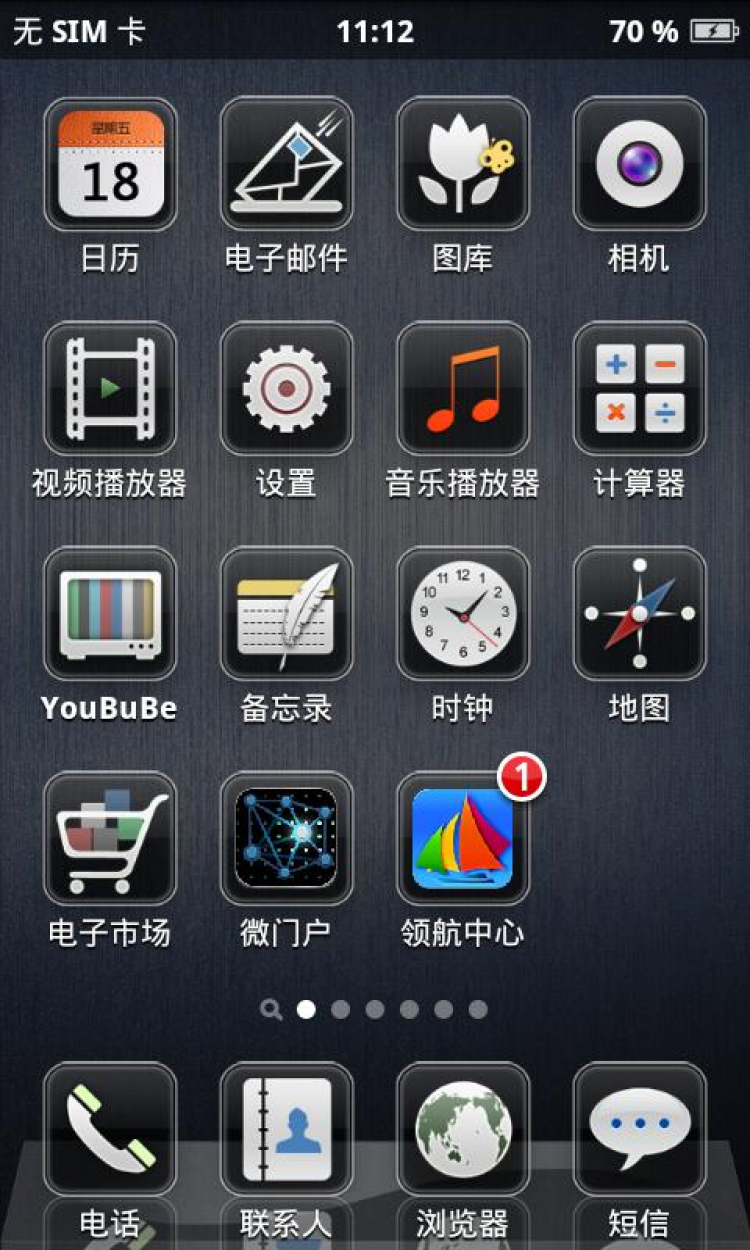Launch the 音乐播放器 music player
Screen dimensions: 750x1250
463,389
